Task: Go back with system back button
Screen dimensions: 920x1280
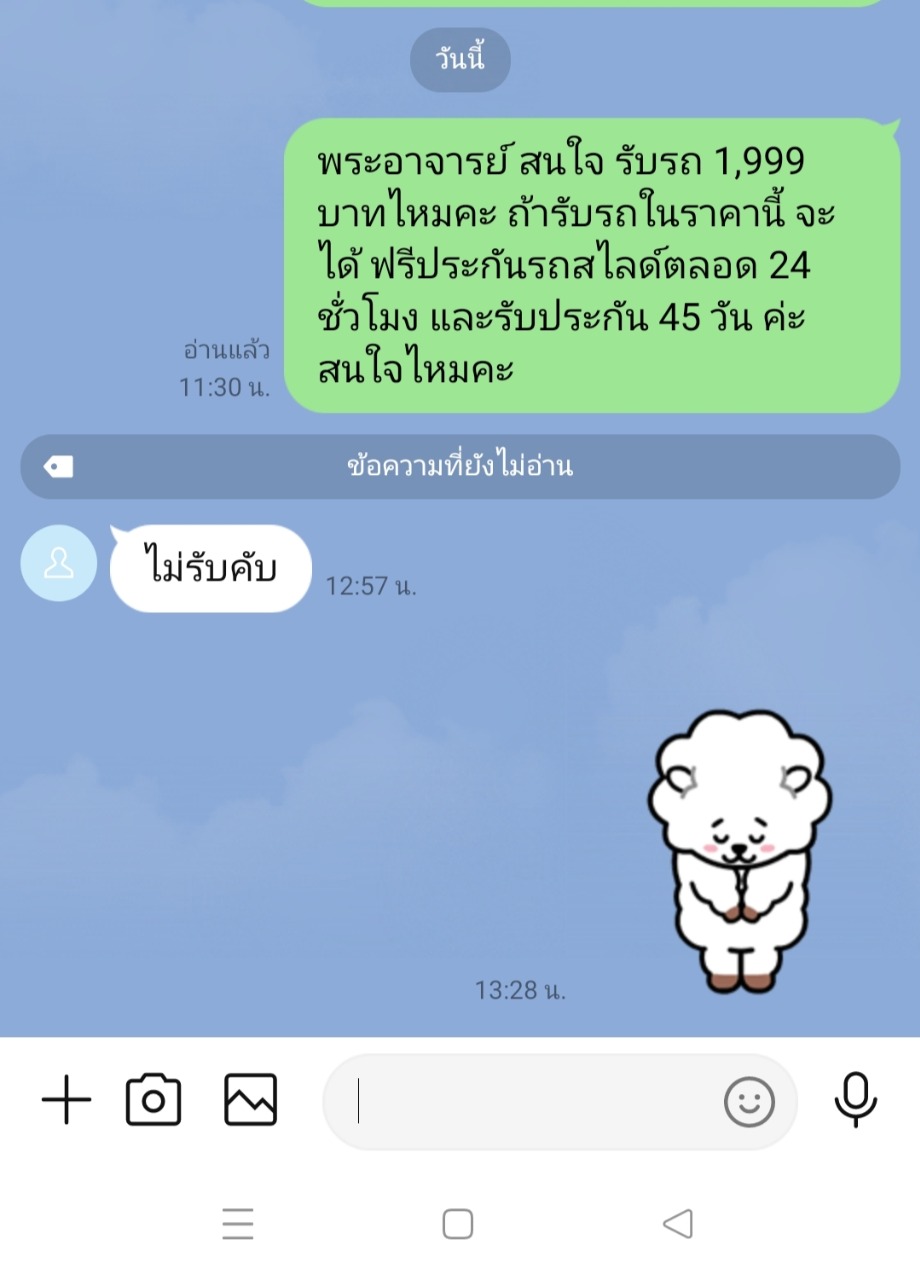Action: coord(678,1223)
